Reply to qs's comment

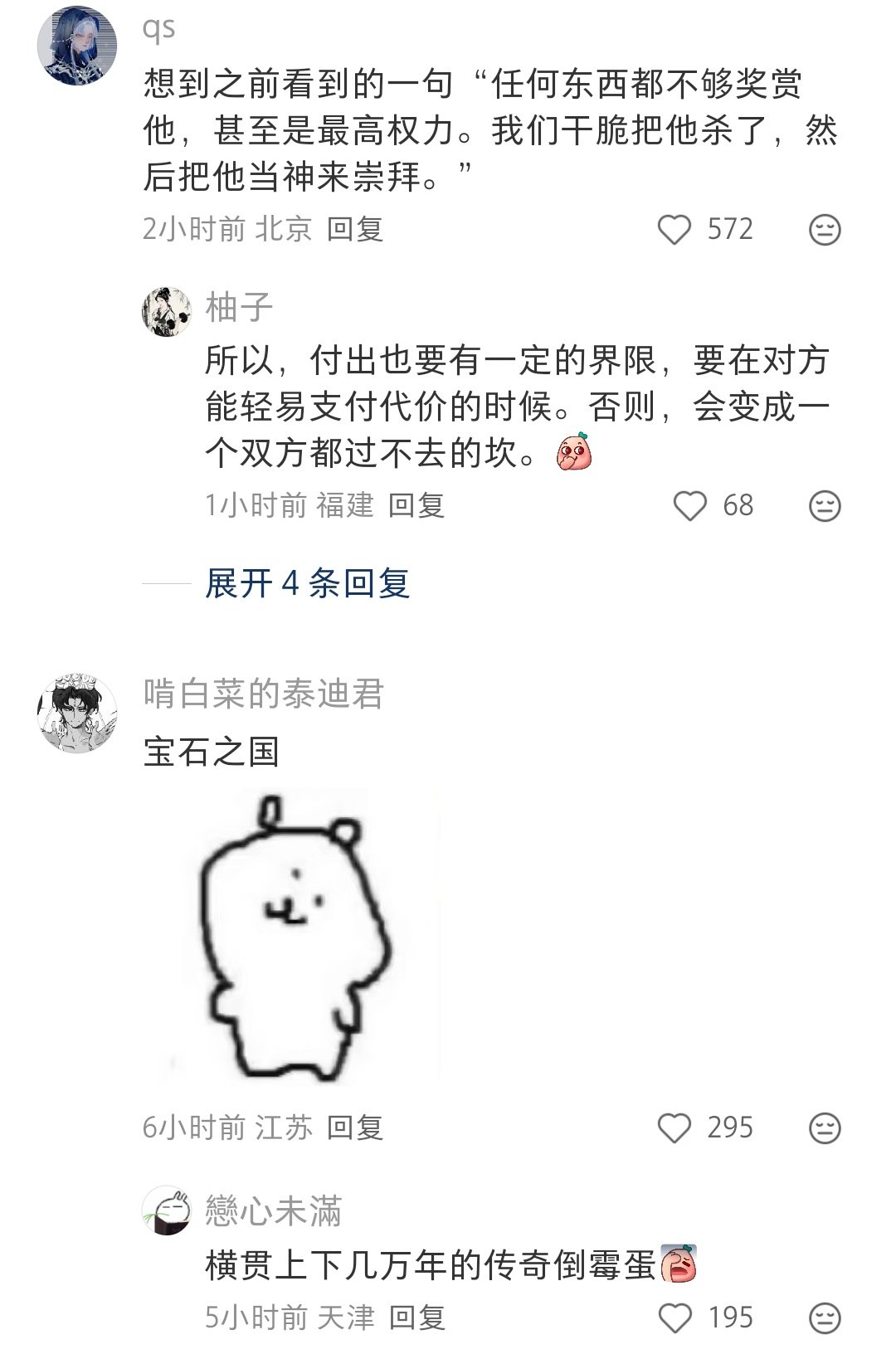(x=355, y=229)
